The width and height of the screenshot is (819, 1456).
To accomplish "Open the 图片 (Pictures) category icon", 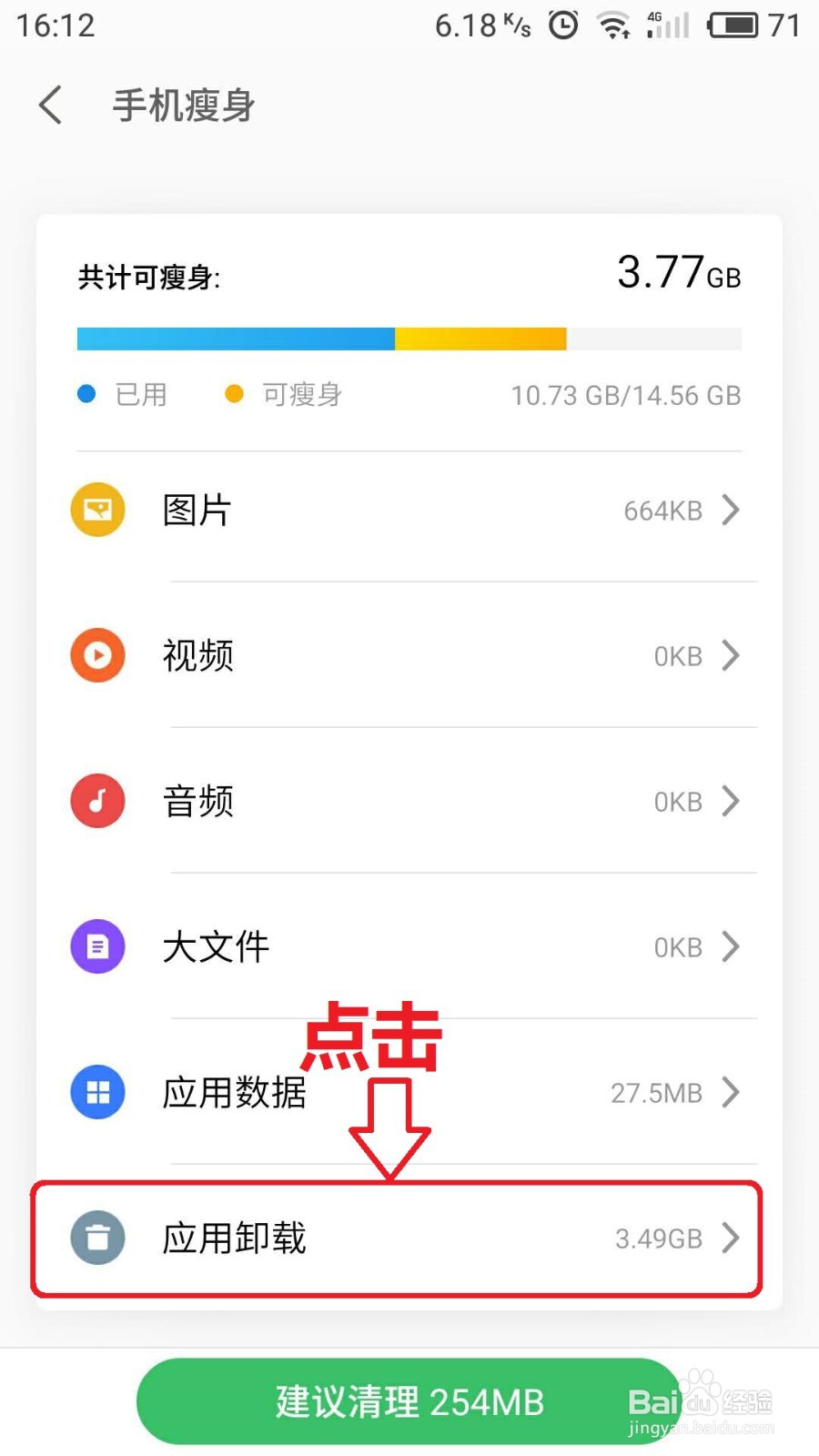I will 97,510.
